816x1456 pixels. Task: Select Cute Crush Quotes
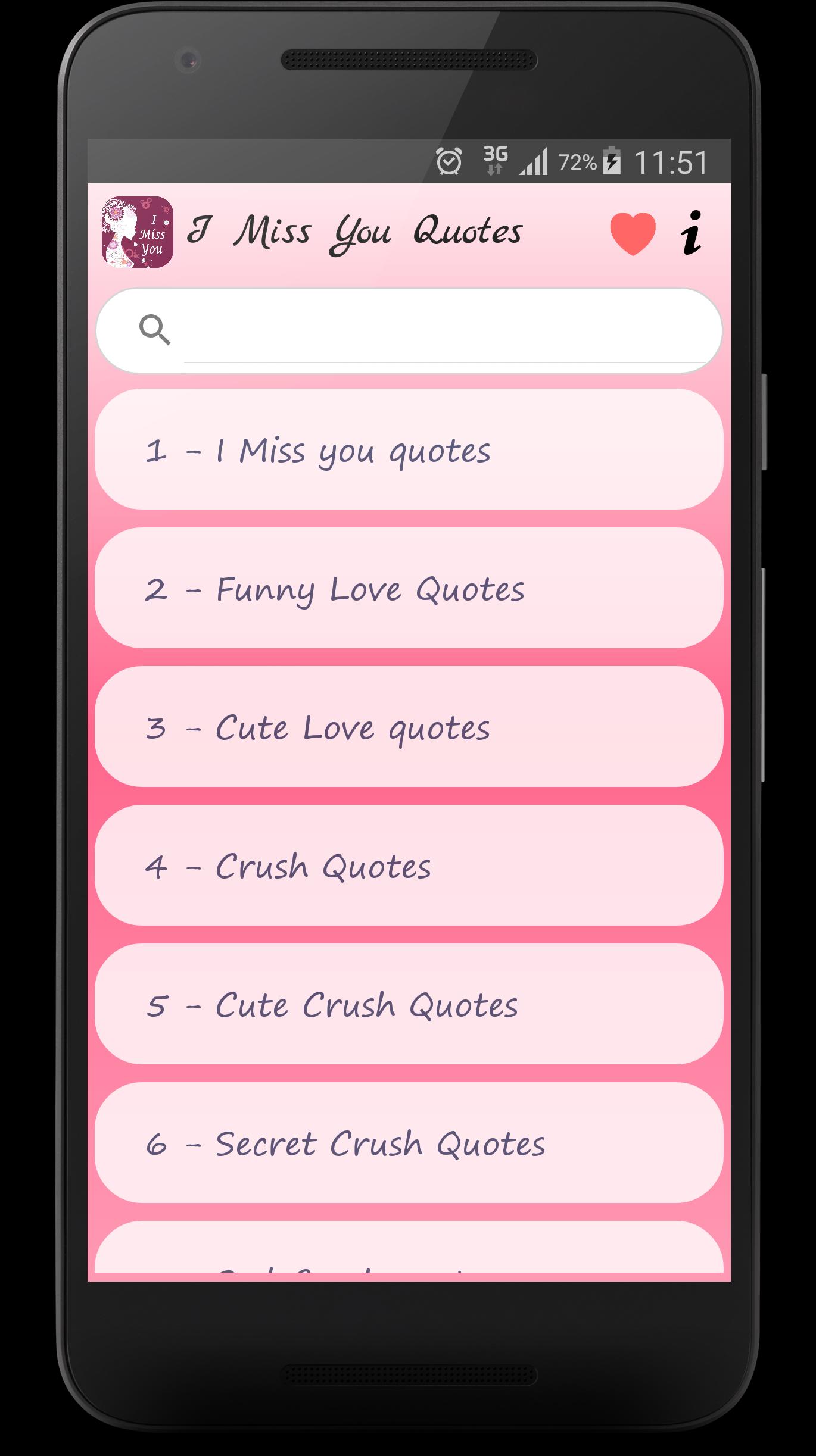pos(409,1005)
